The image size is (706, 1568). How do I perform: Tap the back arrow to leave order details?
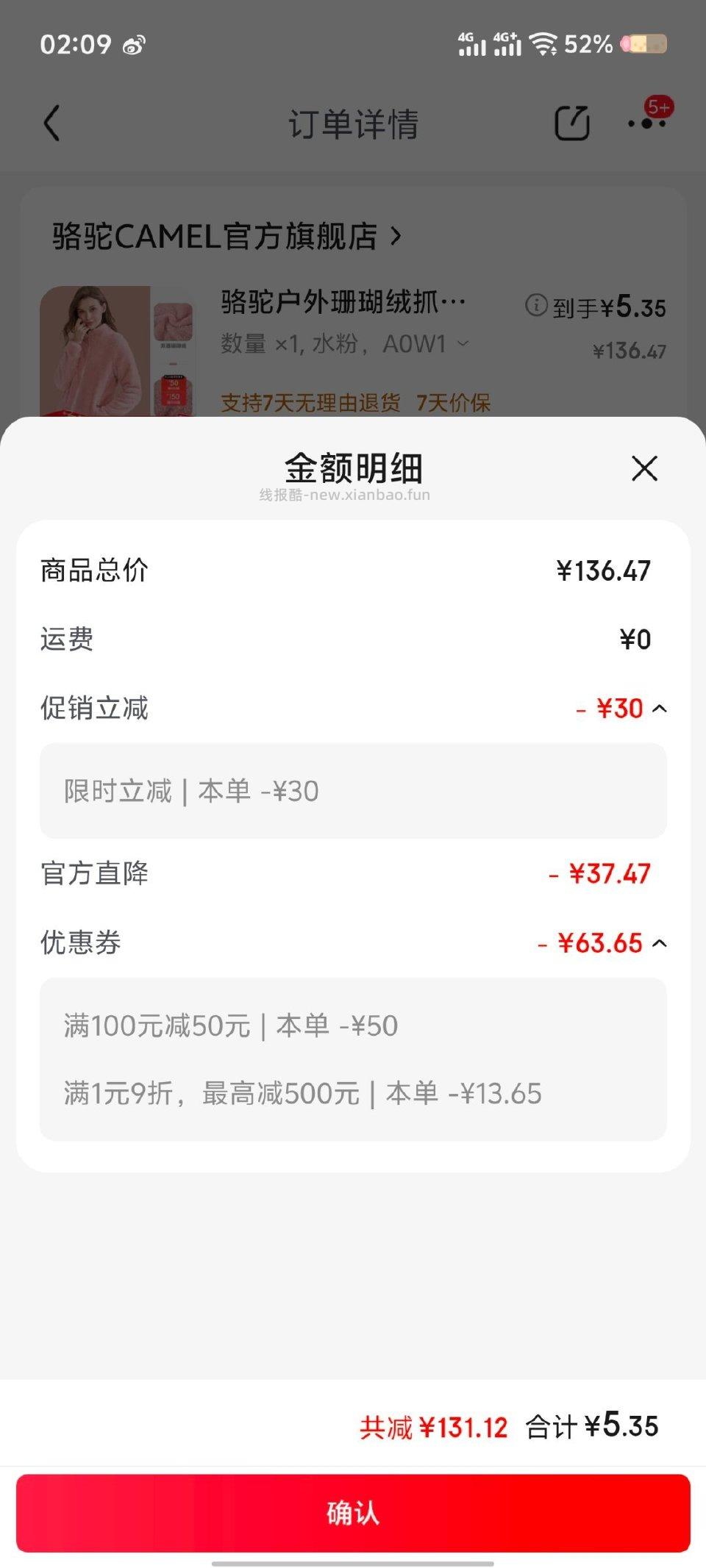(51, 123)
